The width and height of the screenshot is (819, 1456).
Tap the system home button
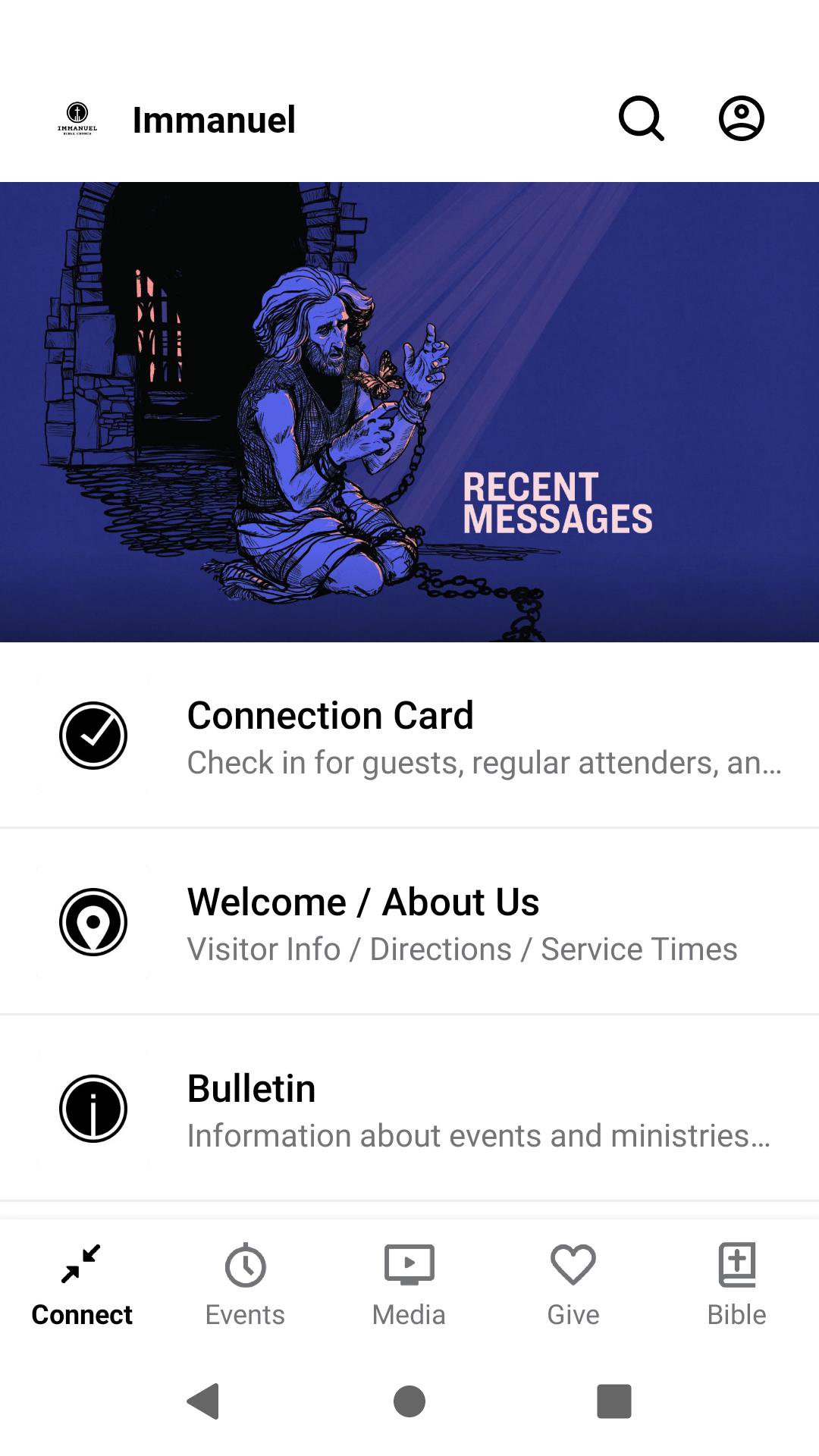click(409, 1401)
